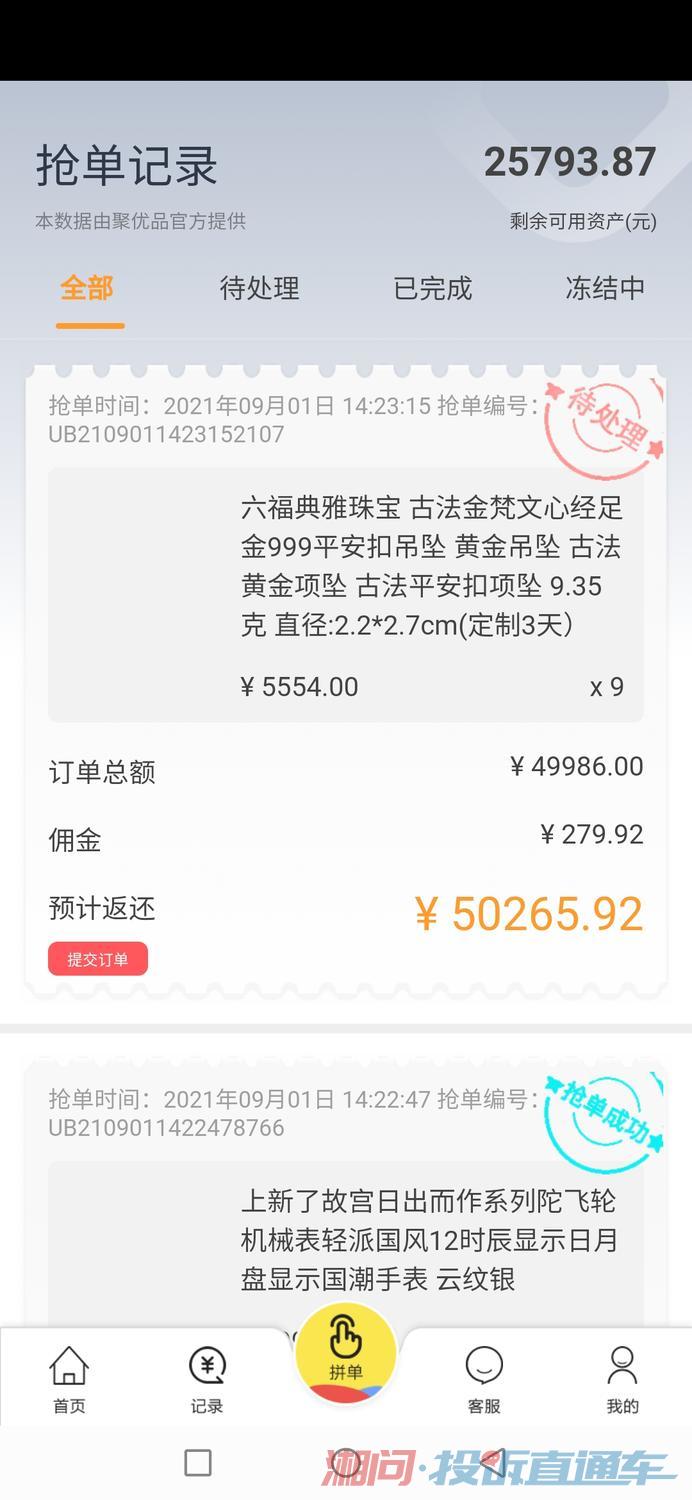
Task: Open the 已完成 tab
Action: point(433,289)
